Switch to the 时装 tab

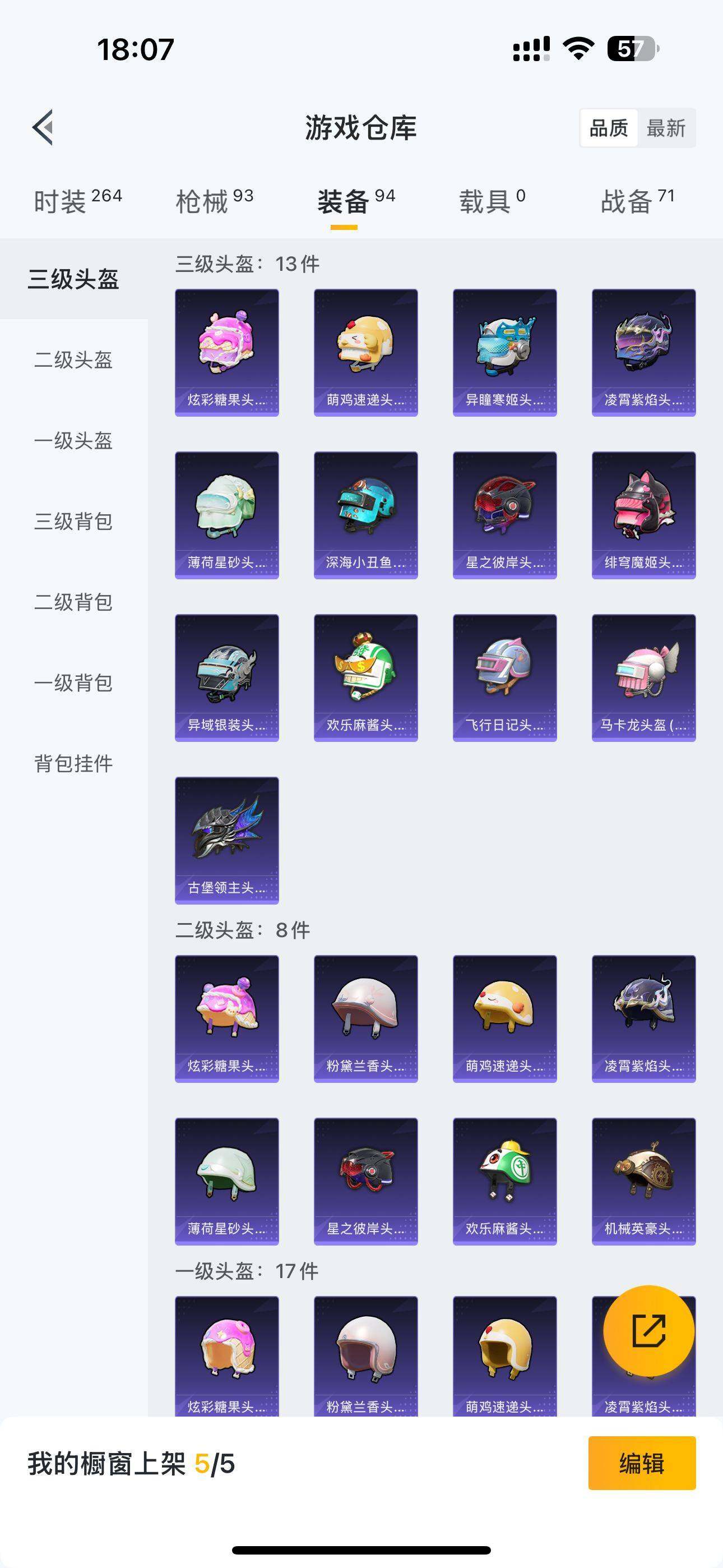77,201
